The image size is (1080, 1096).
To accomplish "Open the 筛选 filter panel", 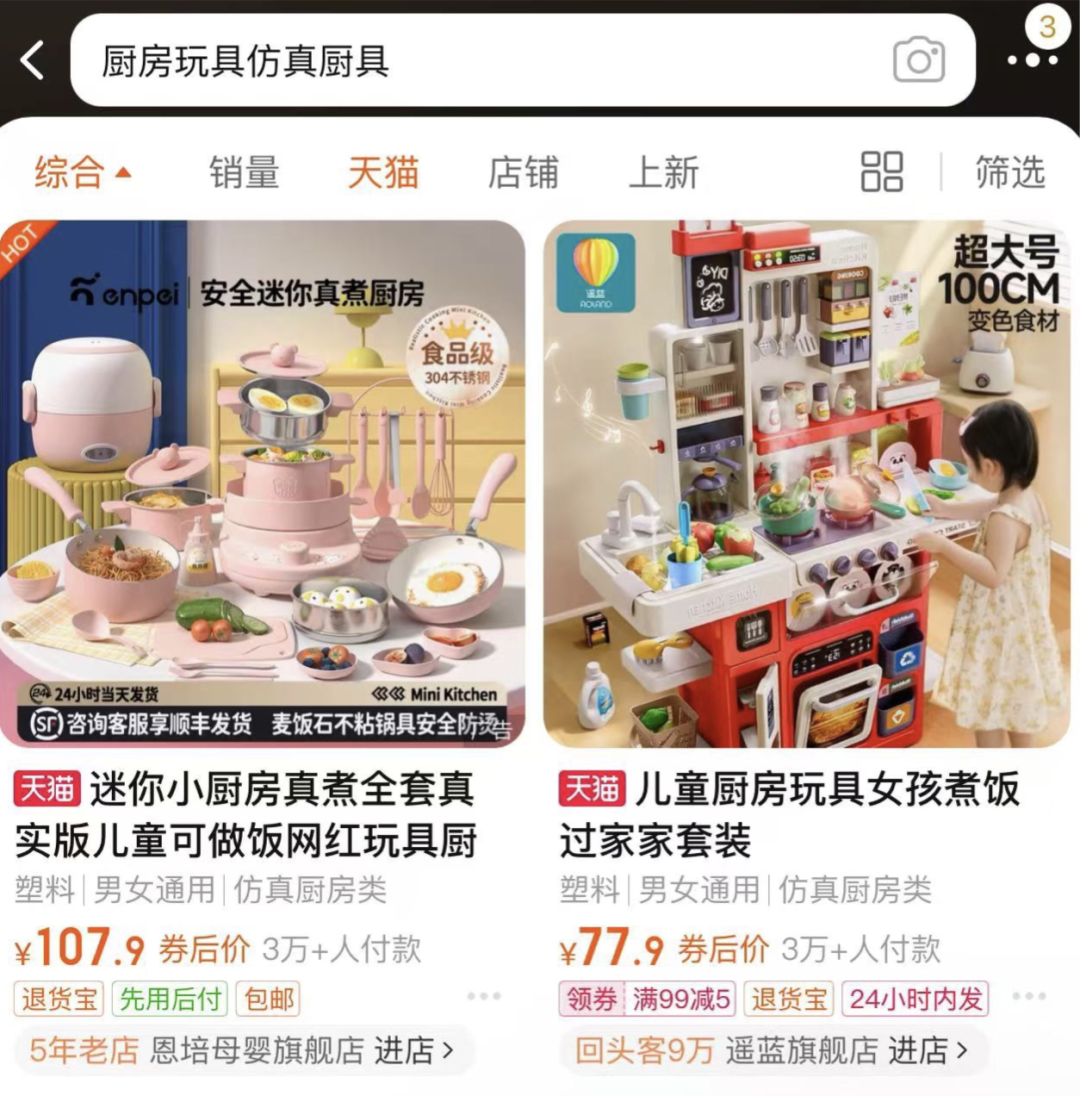I will pos(1010,172).
